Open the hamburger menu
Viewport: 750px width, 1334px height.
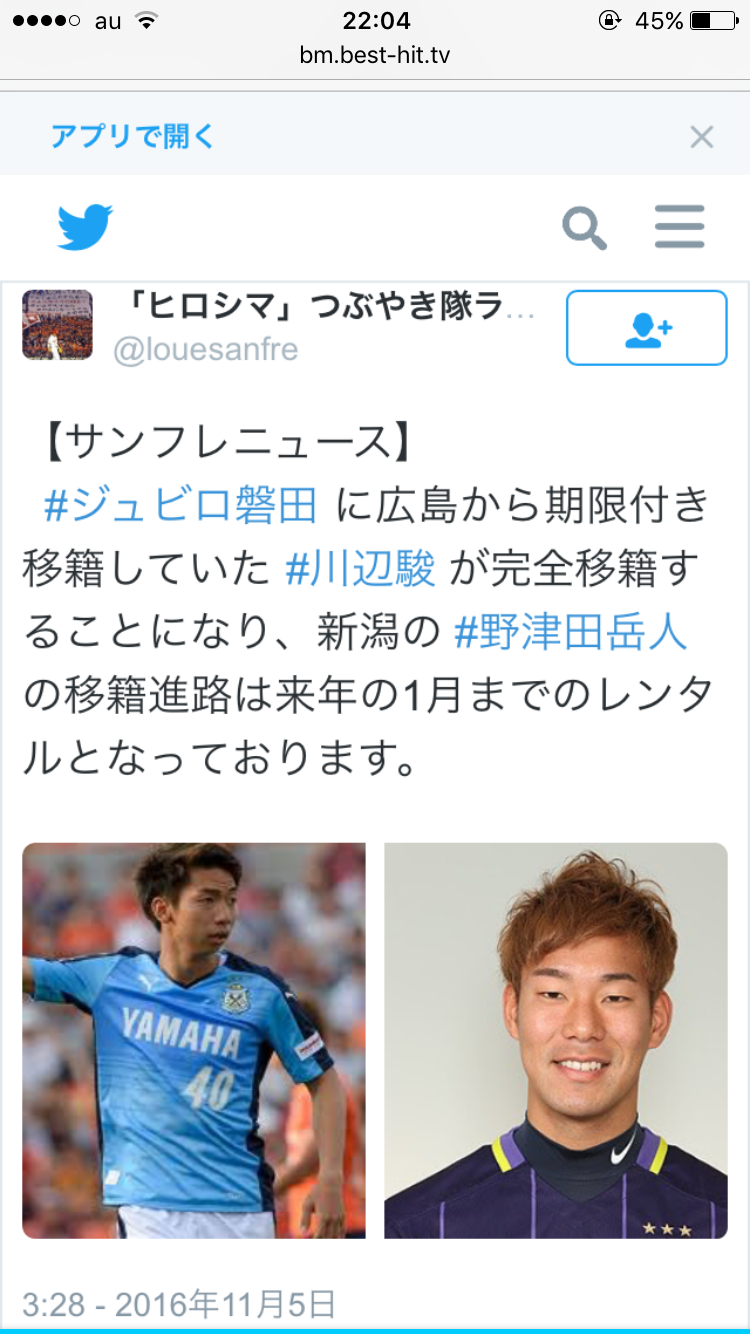(x=680, y=228)
